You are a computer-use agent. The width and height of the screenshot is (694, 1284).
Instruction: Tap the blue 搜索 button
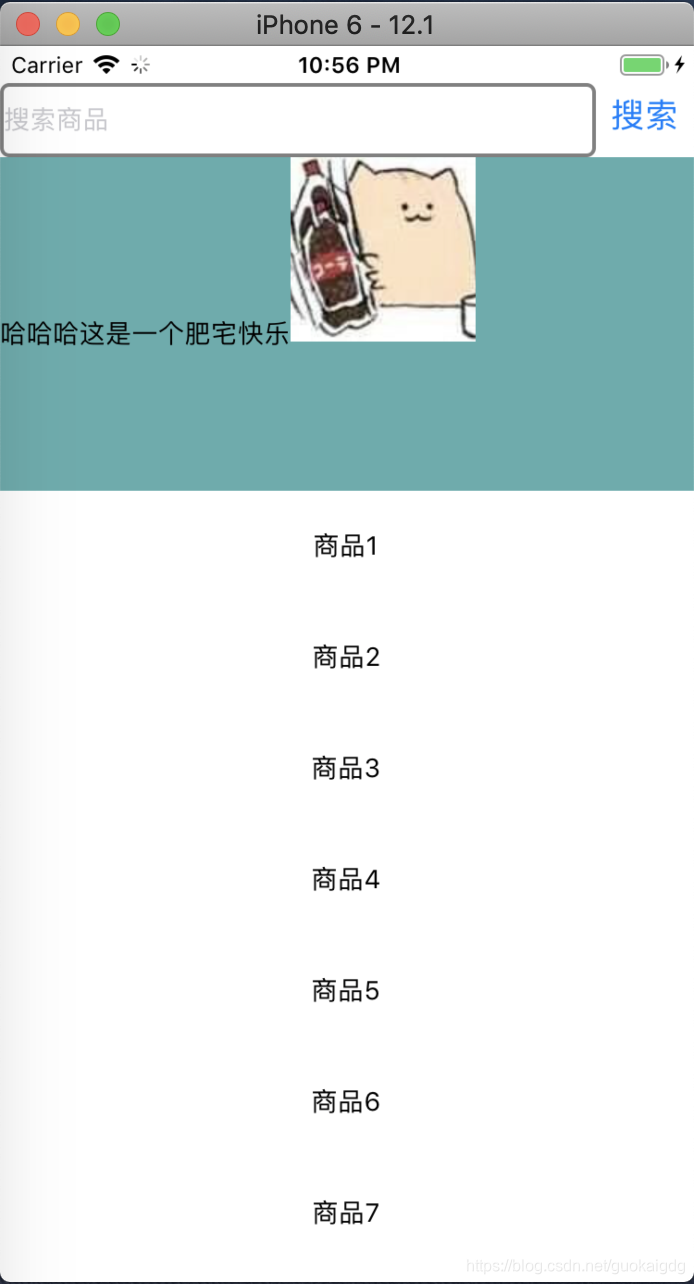pos(644,116)
